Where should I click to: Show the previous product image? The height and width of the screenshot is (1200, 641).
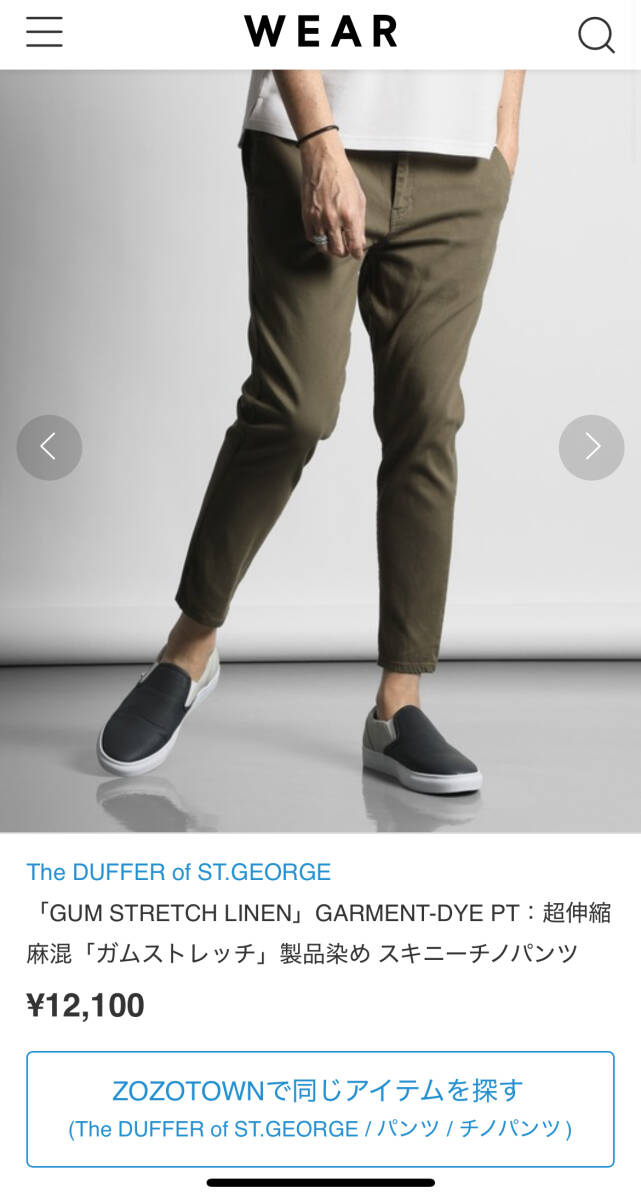[49, 447]
